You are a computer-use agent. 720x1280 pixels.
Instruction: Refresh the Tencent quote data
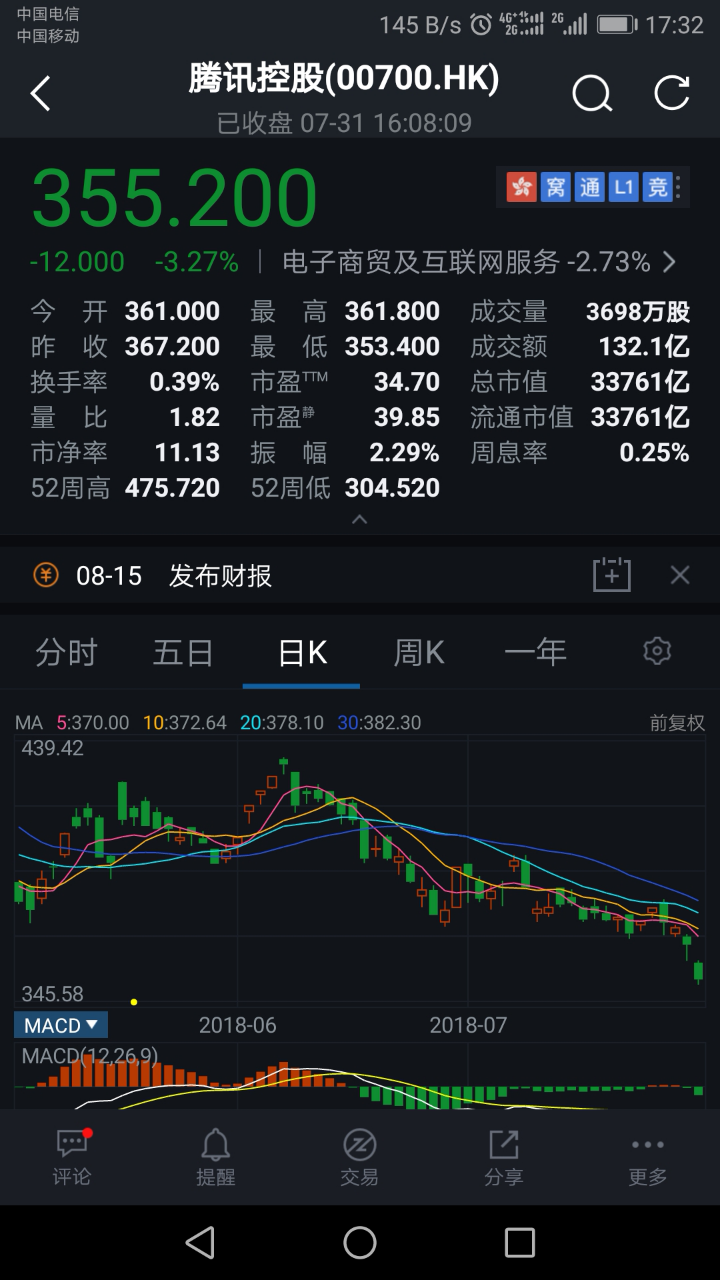672,93
